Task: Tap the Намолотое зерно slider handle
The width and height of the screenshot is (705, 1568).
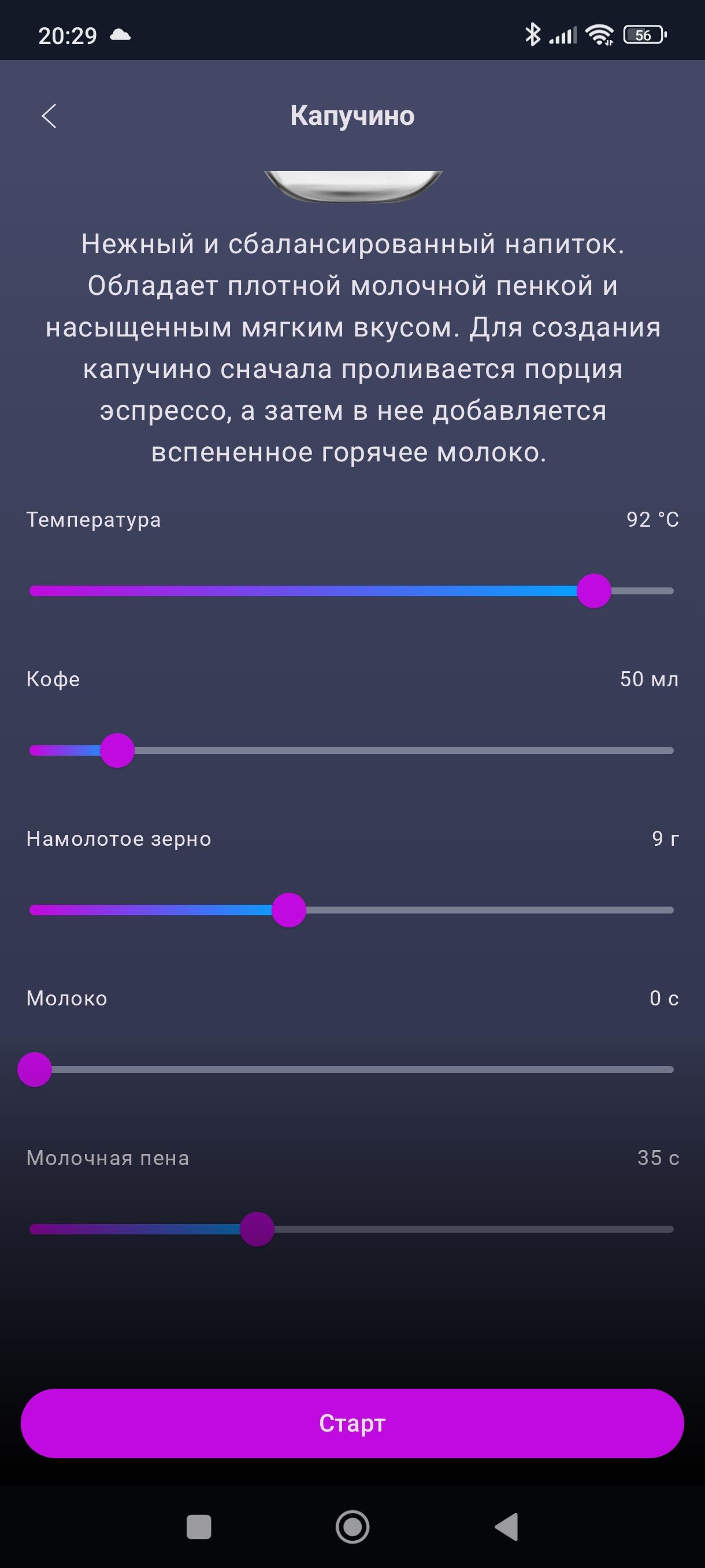Action: click(x=289, y=910)
